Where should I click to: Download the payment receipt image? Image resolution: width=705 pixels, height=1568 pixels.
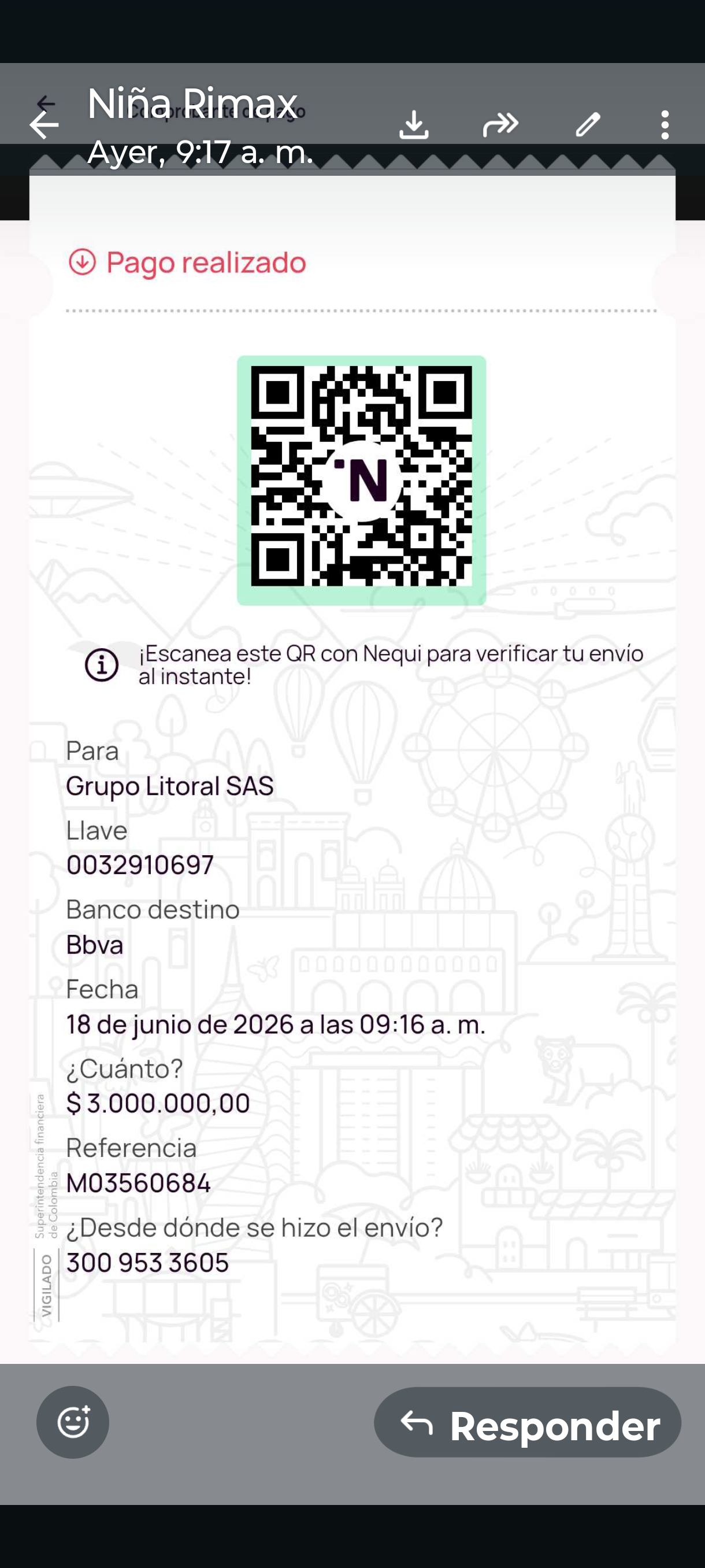[x=414, y=125]
